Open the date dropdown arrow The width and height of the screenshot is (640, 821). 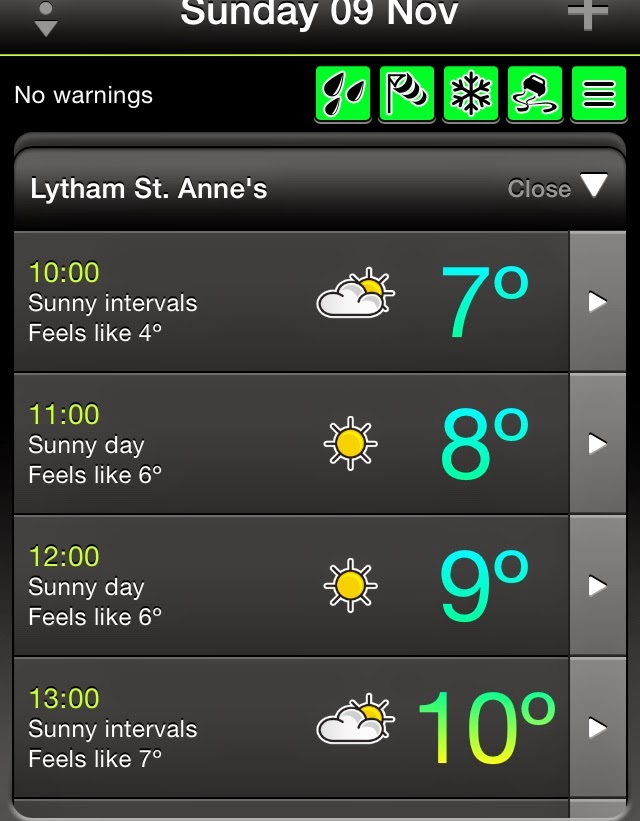(45, 20)
